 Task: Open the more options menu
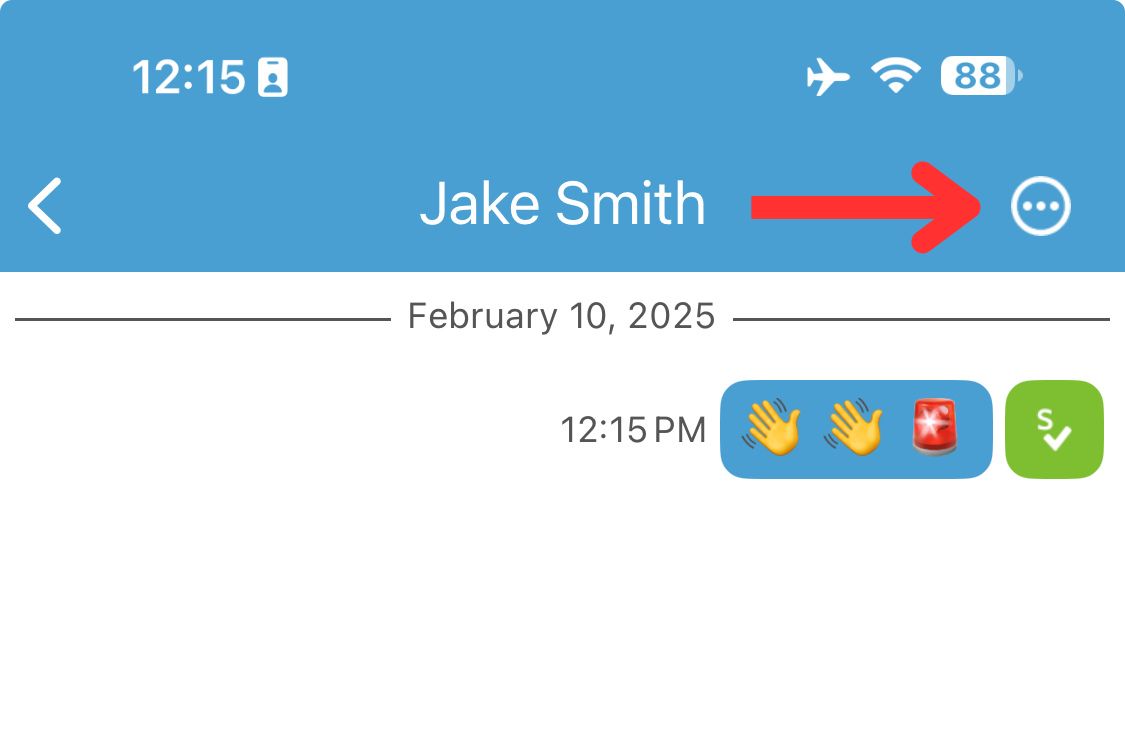coord(1040,207)
